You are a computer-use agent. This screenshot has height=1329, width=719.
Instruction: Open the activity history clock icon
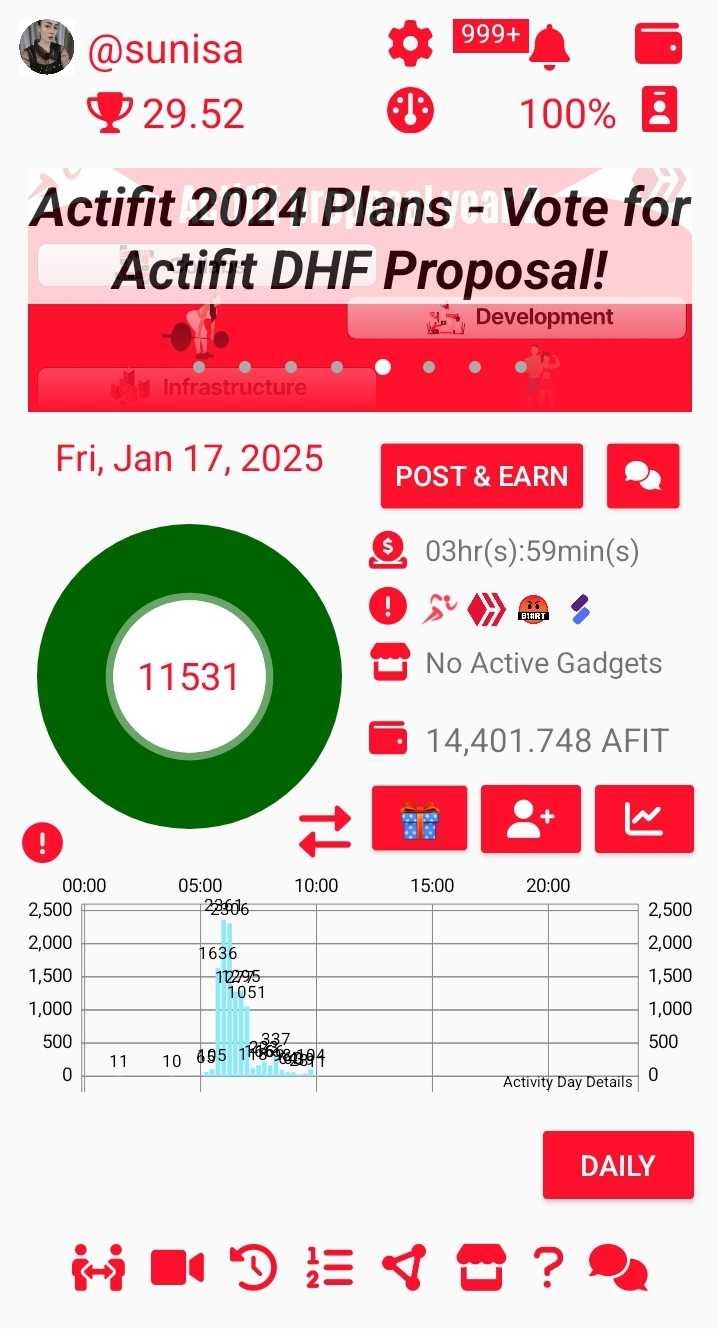coord(254,1268)
